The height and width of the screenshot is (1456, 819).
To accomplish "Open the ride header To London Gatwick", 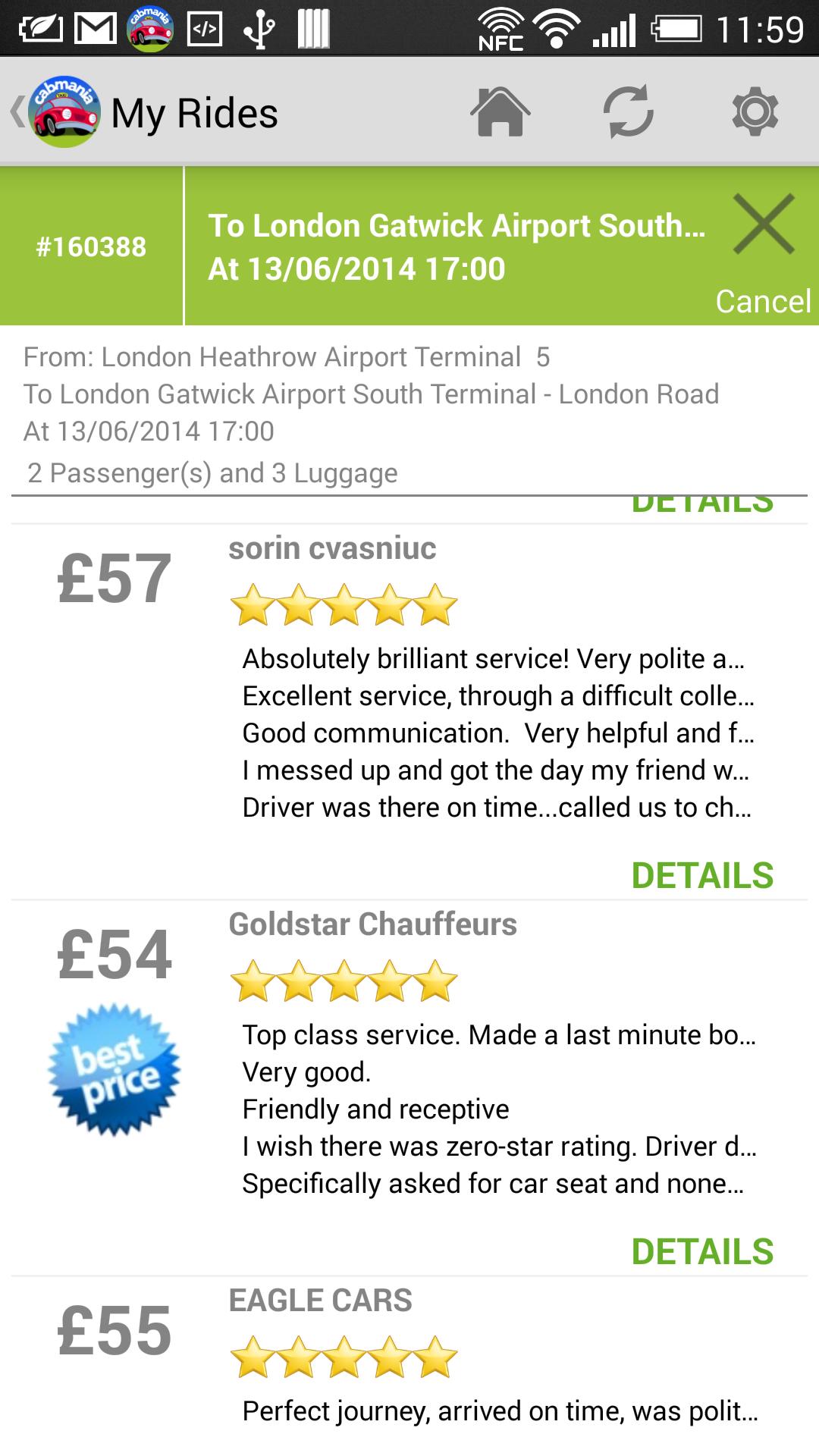I will (455, 246).
